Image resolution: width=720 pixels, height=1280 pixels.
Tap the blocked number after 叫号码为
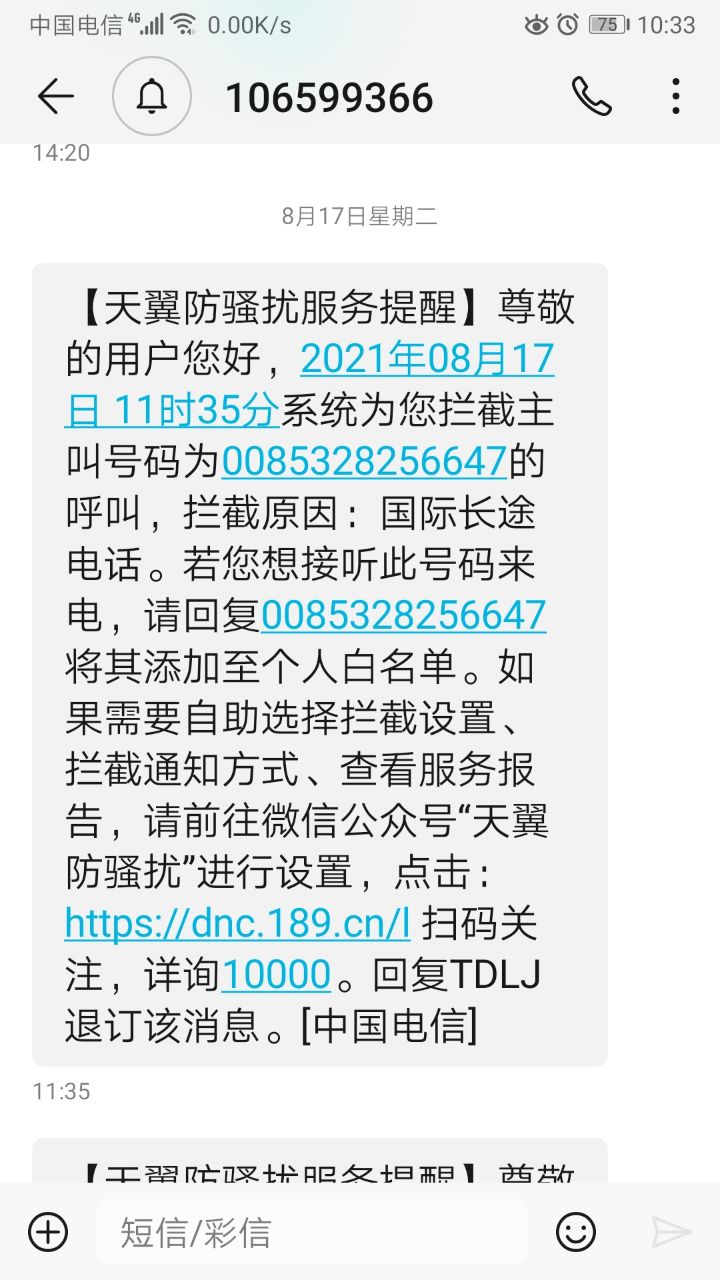click(x=365, y=461)
